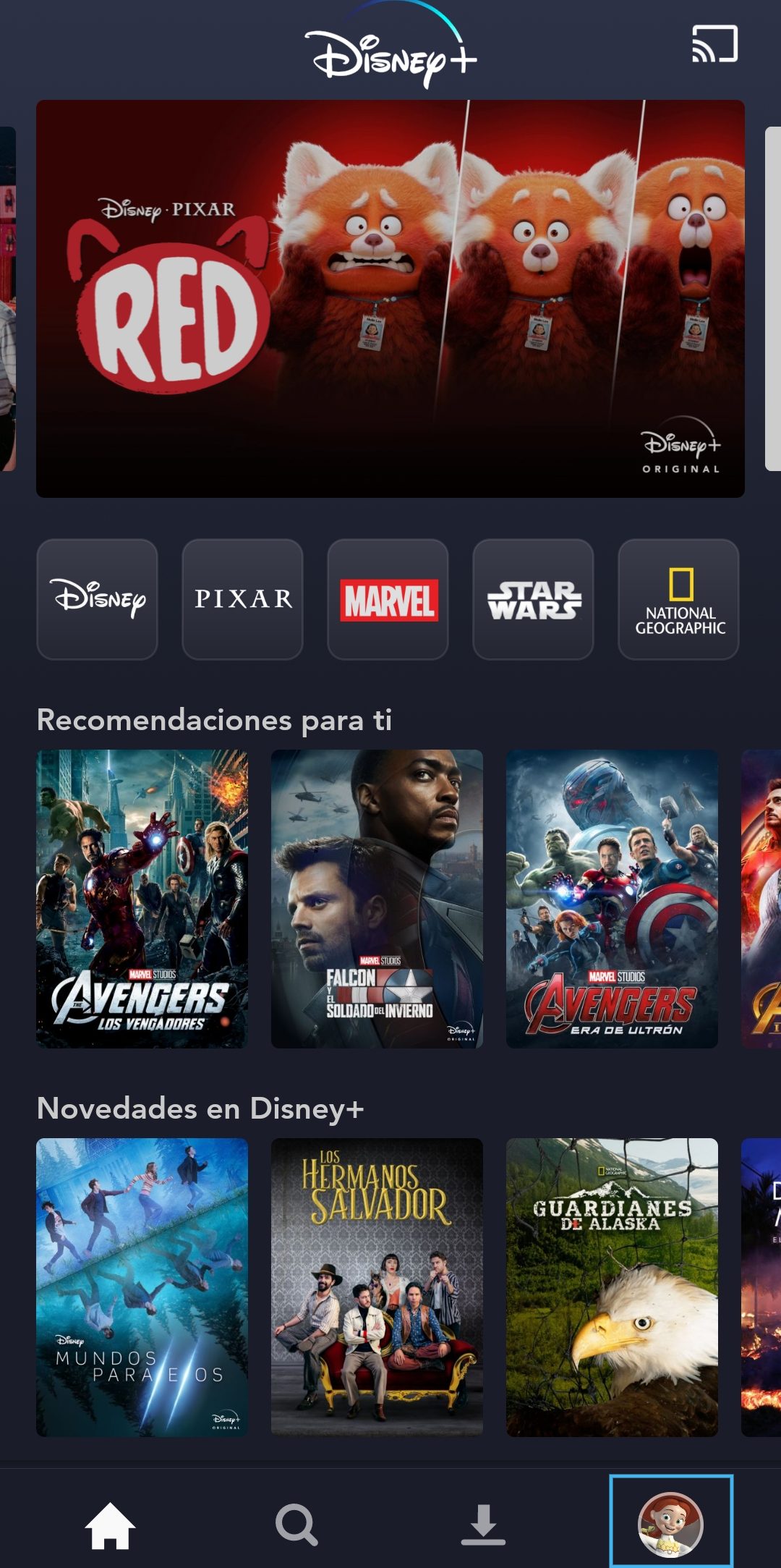The width and height of the screenshot is (781, 1568).
Task: Open the cast to device icon
Action: [x=714, y=44]
